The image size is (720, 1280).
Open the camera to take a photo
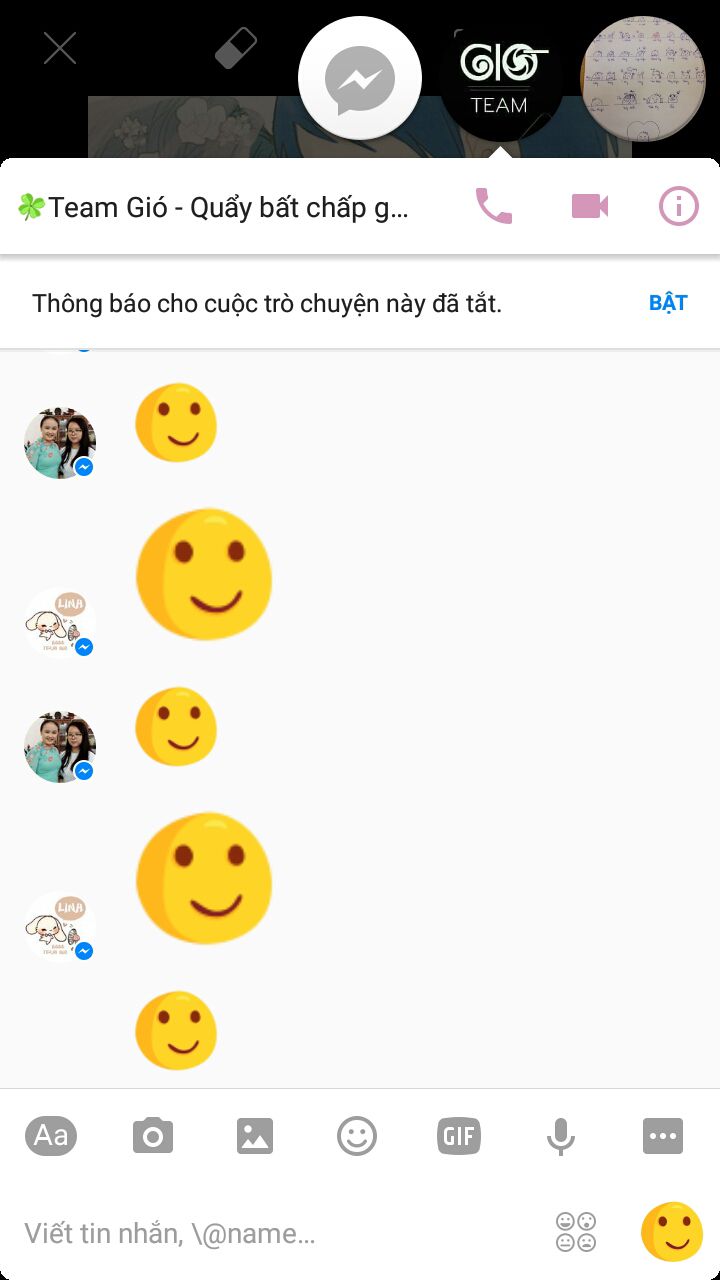(153, 1136)
